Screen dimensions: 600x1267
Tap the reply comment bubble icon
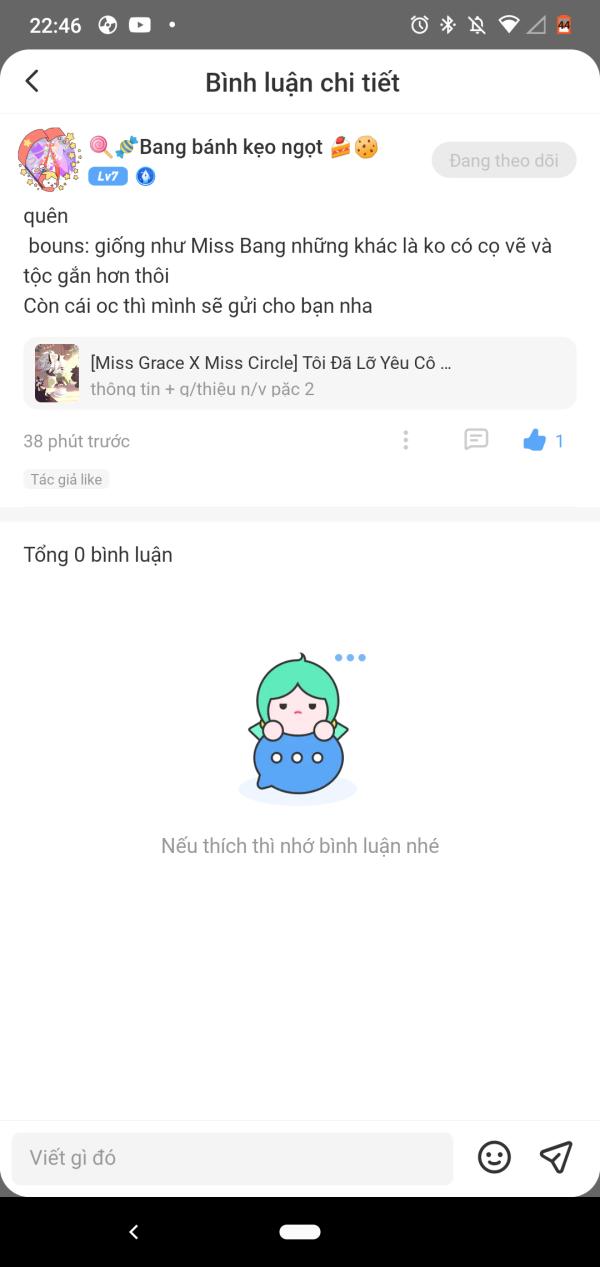476,440
